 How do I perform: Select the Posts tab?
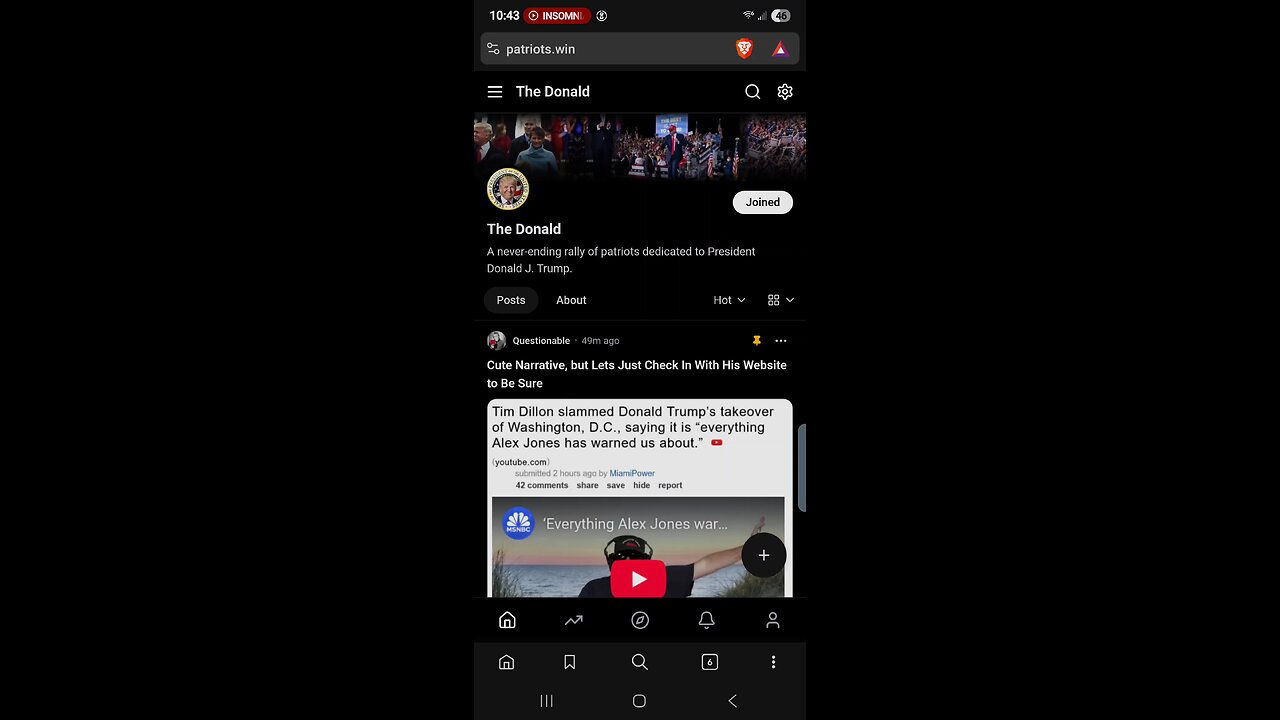(x=511, y=300)
